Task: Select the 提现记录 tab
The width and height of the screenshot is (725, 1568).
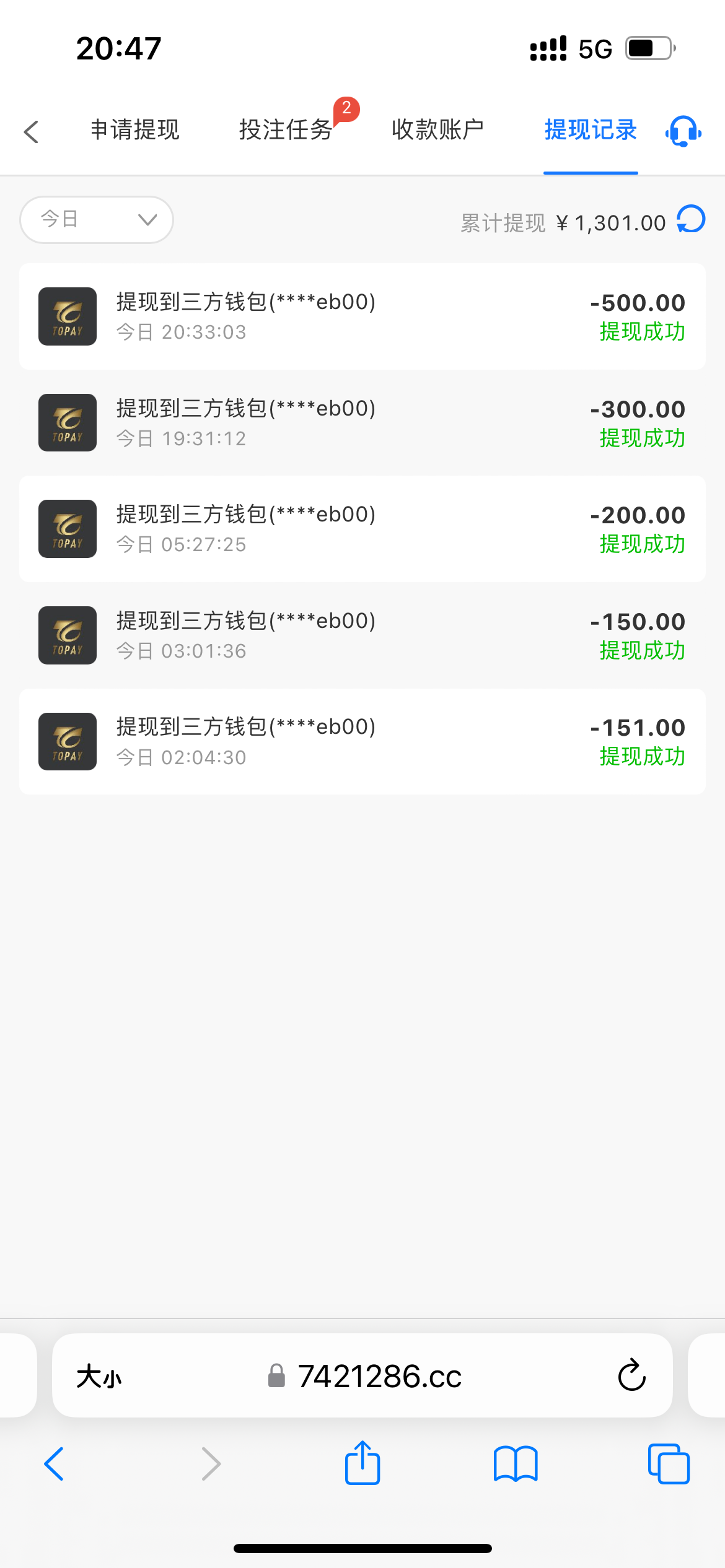Action: [x=591, y=130]
